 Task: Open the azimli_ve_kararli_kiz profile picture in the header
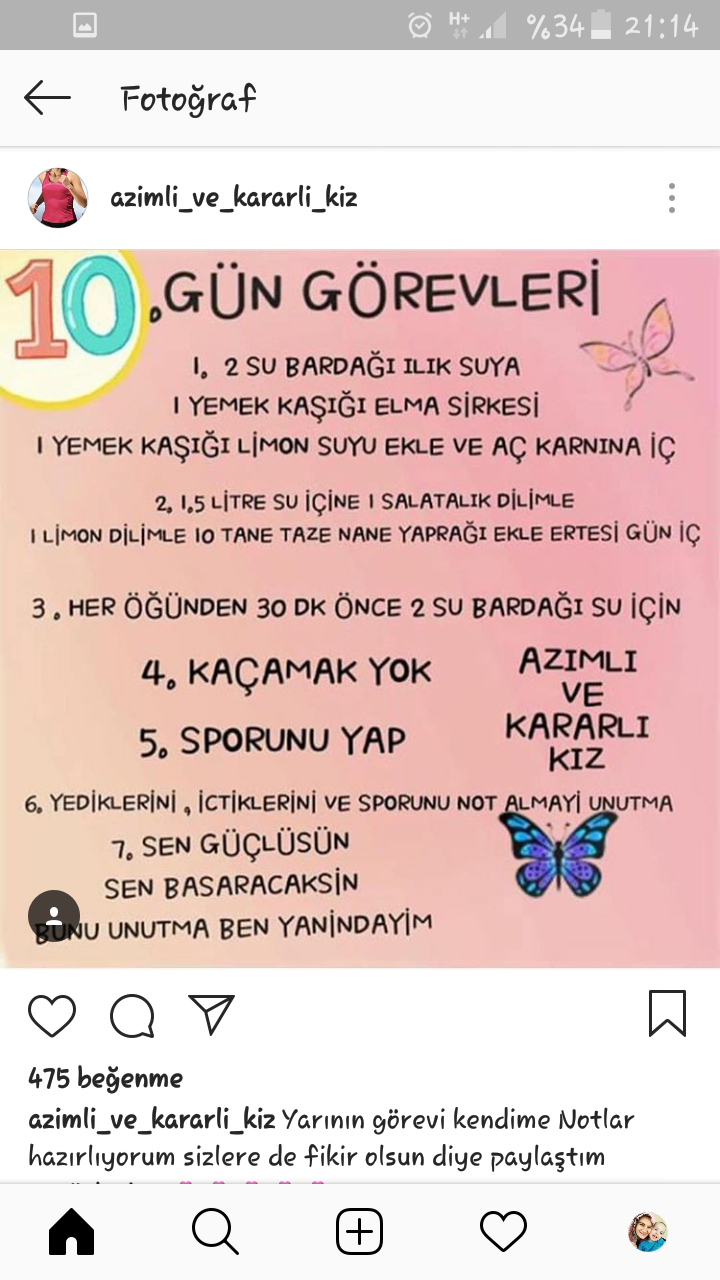(58, 198)
